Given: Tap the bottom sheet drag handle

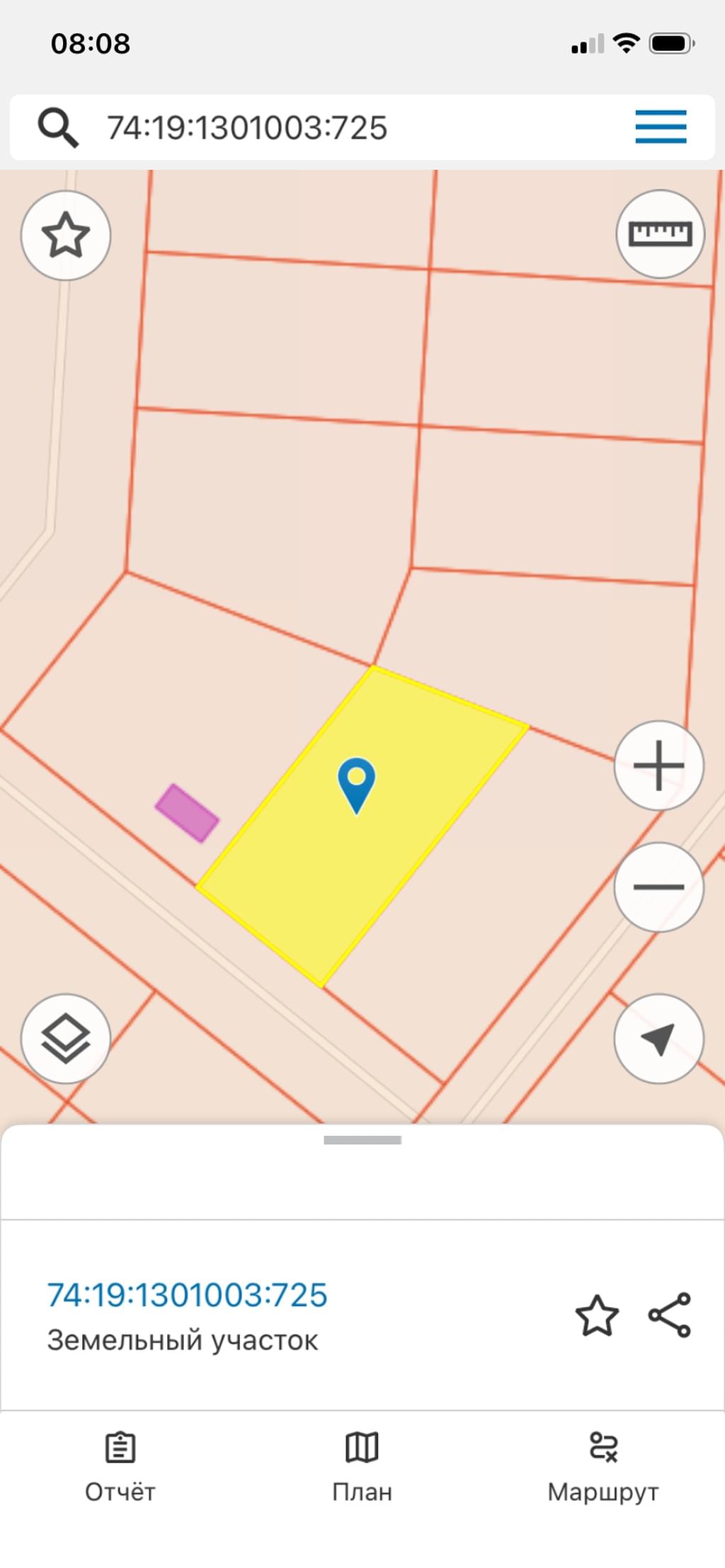Looking at the screenshot, I should [x=362, y=1140].
